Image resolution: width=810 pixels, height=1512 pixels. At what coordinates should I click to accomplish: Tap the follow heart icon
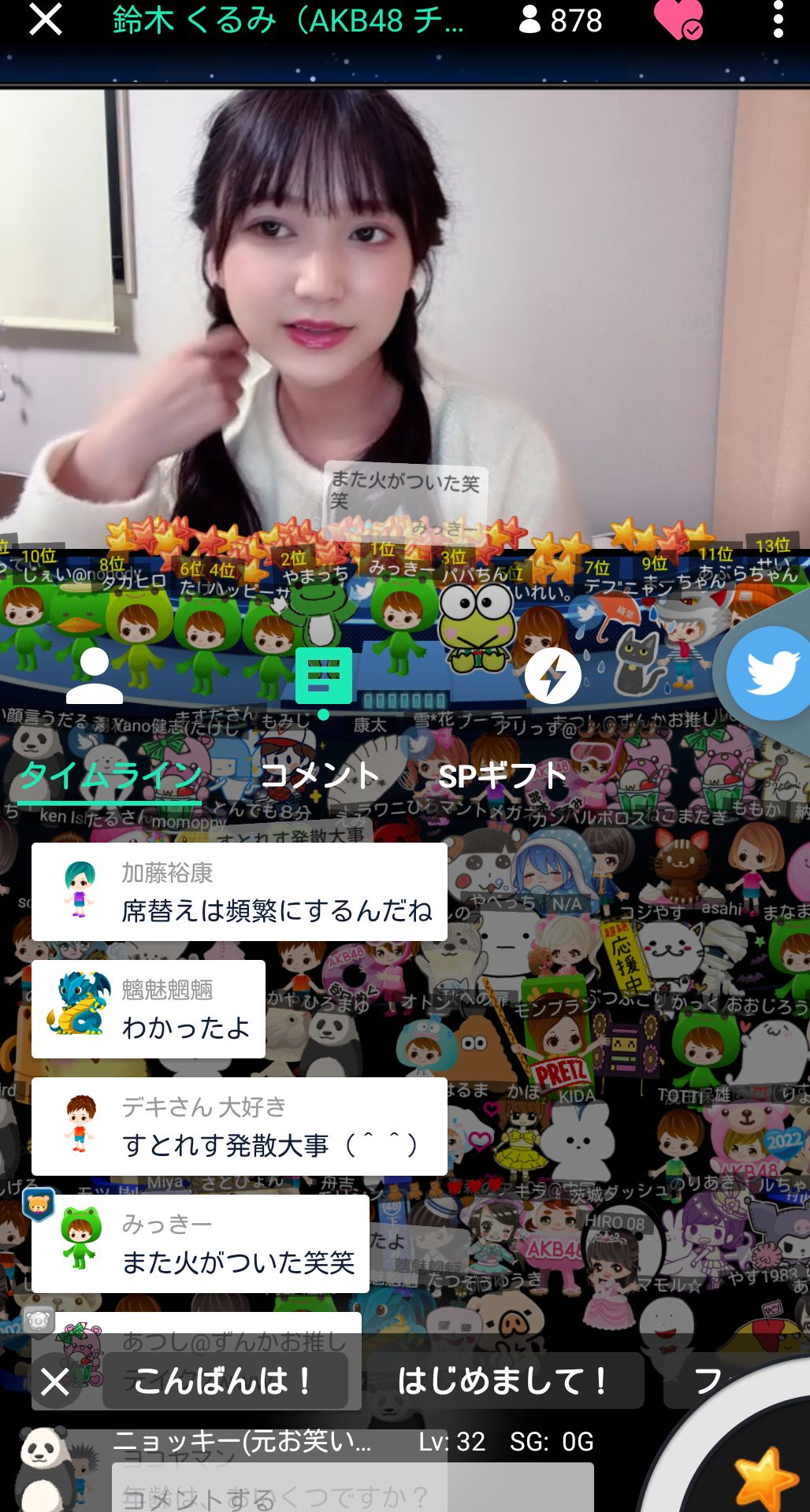(x=678, y=20)
